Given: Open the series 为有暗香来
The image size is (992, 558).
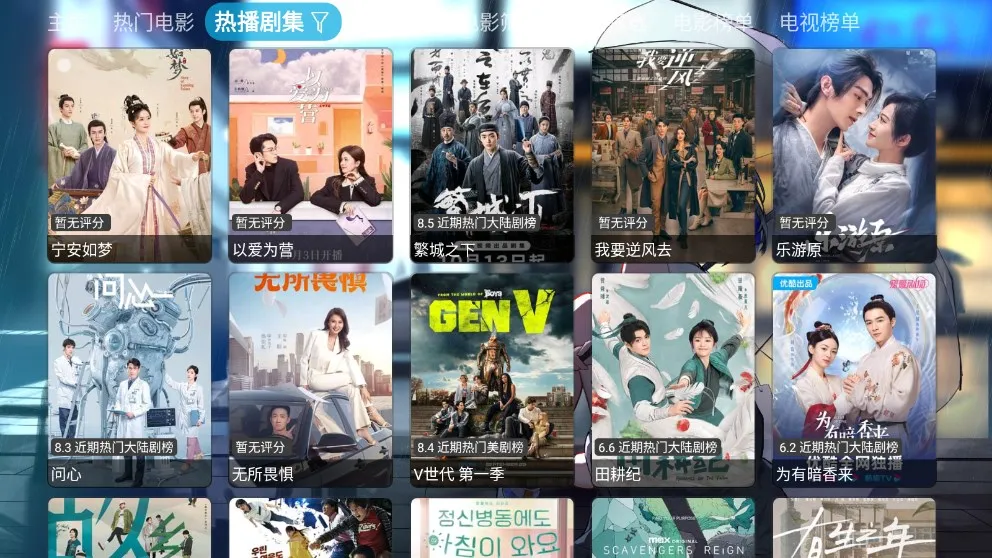Looking at the screenshot, I should pyautogui.click(x=854, y=380).
